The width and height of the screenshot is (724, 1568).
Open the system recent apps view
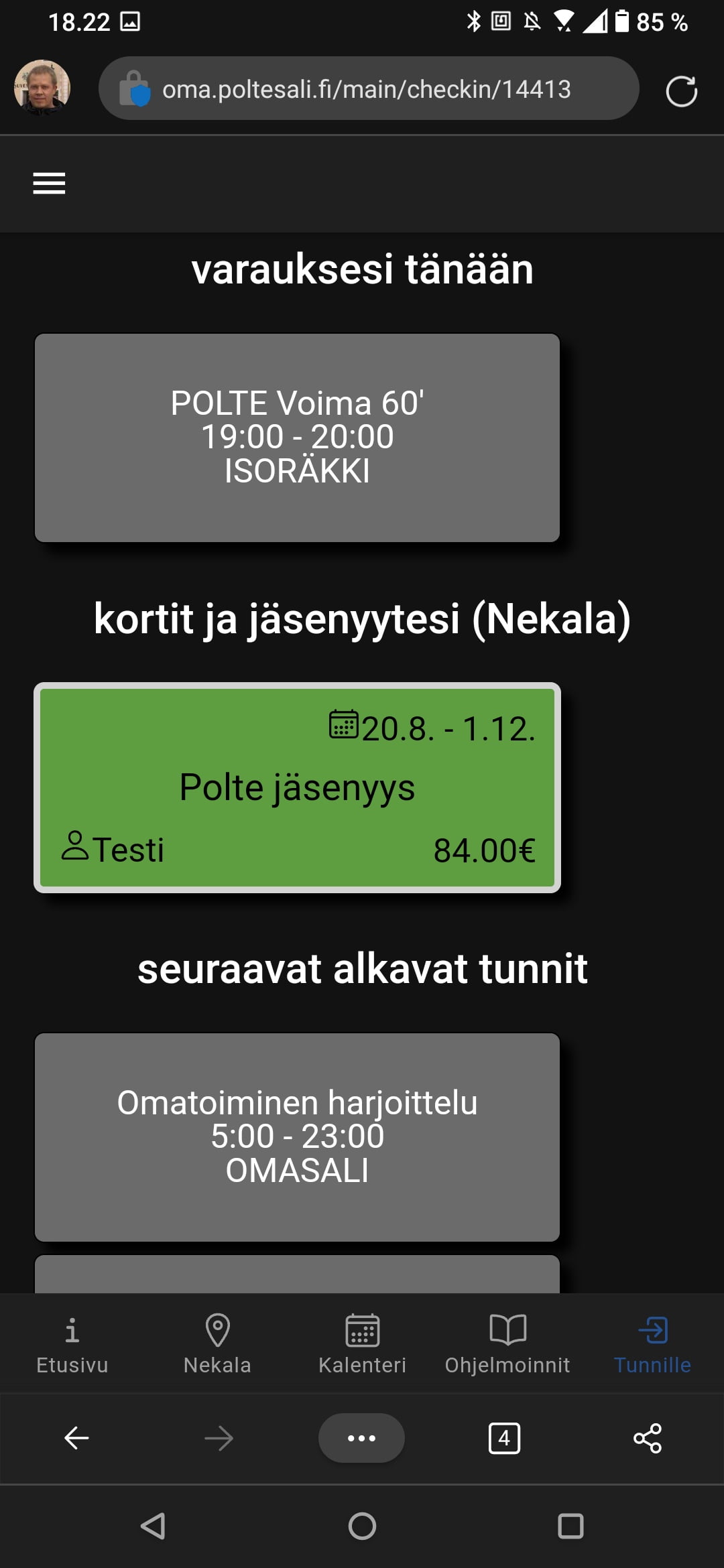(570, 1526)
